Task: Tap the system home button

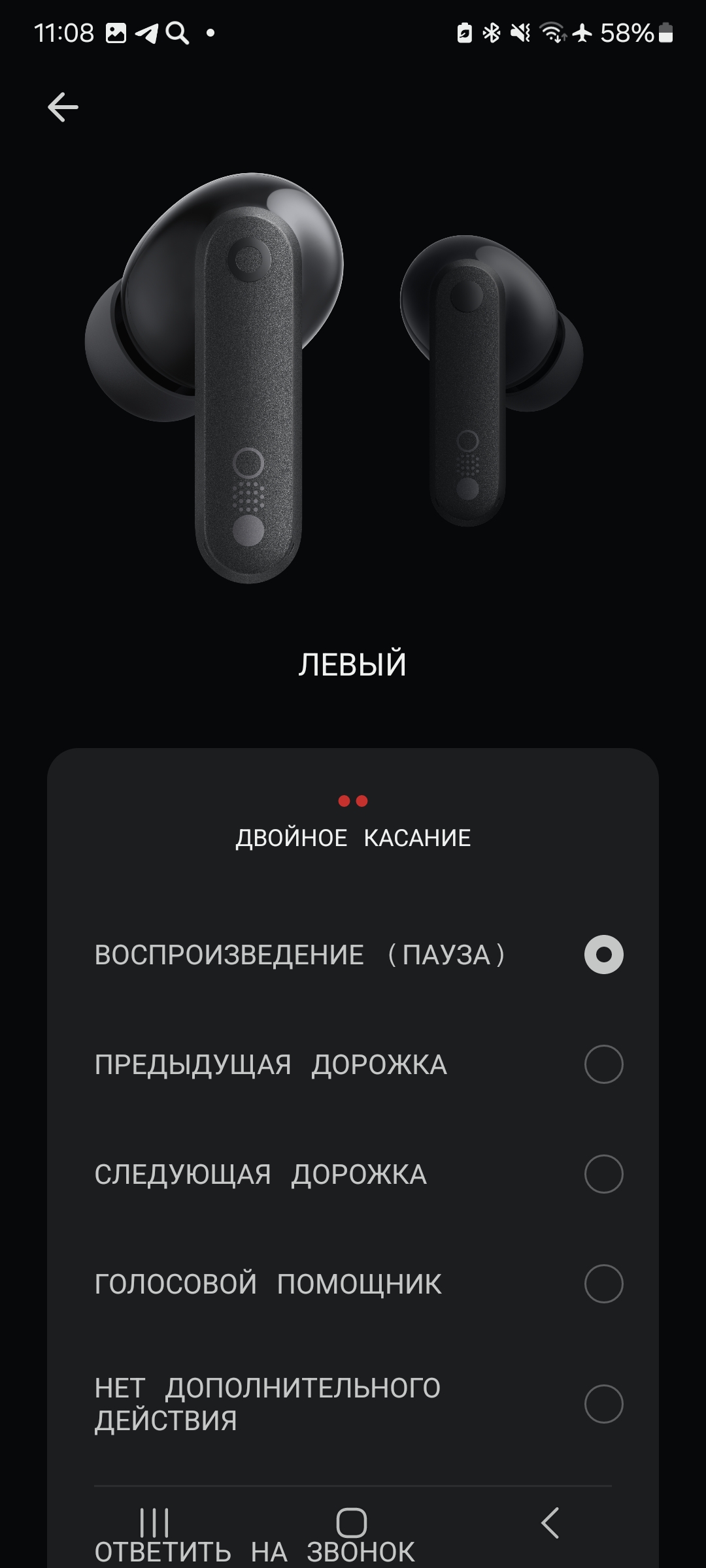Action: coord(352,1523)
